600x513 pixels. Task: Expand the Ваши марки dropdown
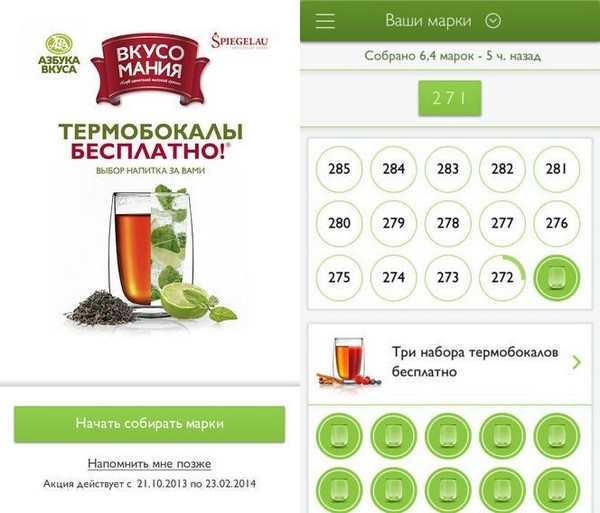point(492,21)
